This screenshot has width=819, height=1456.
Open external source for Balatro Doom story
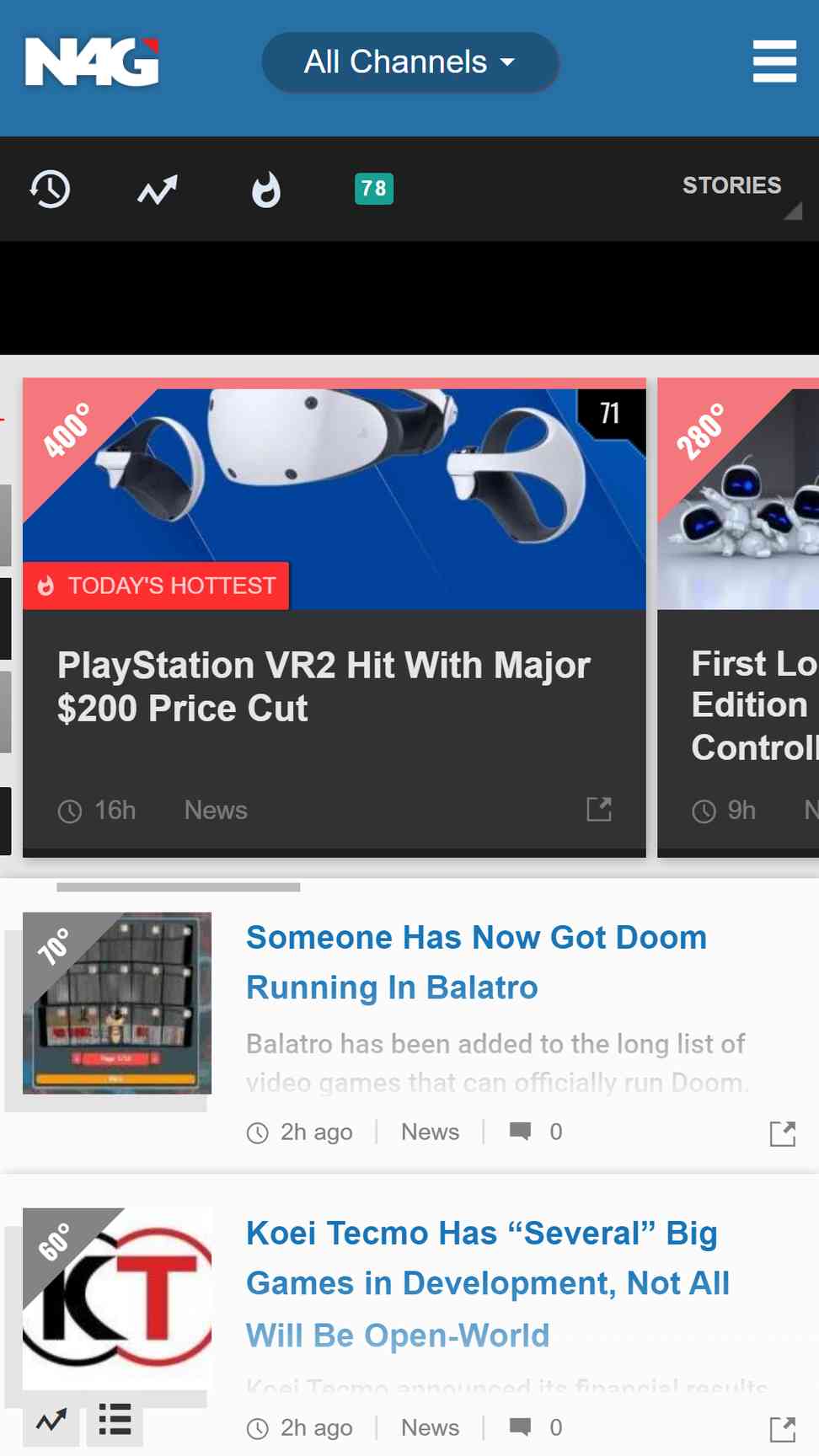[x=783, y=1133]
